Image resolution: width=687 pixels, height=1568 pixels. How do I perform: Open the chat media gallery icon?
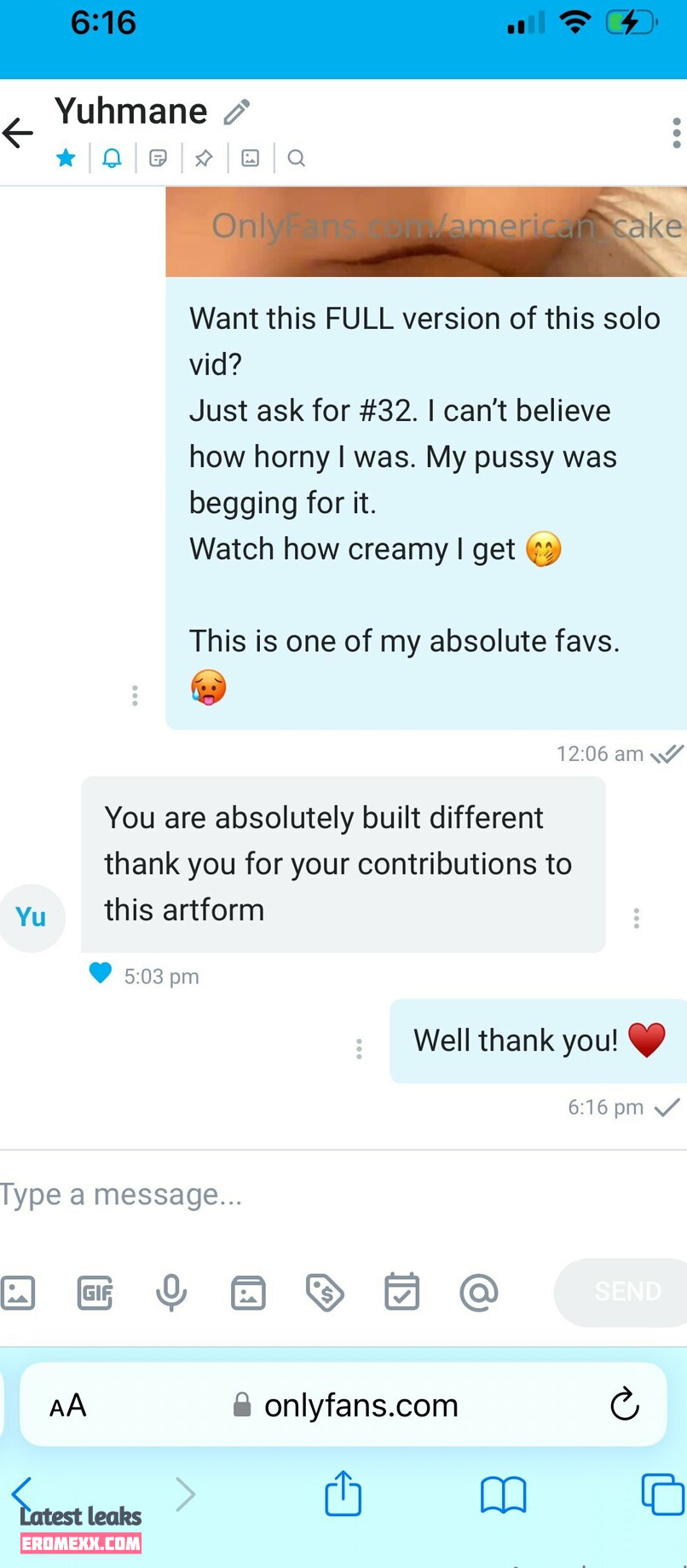pyautogui.click(x=250, y=158)
